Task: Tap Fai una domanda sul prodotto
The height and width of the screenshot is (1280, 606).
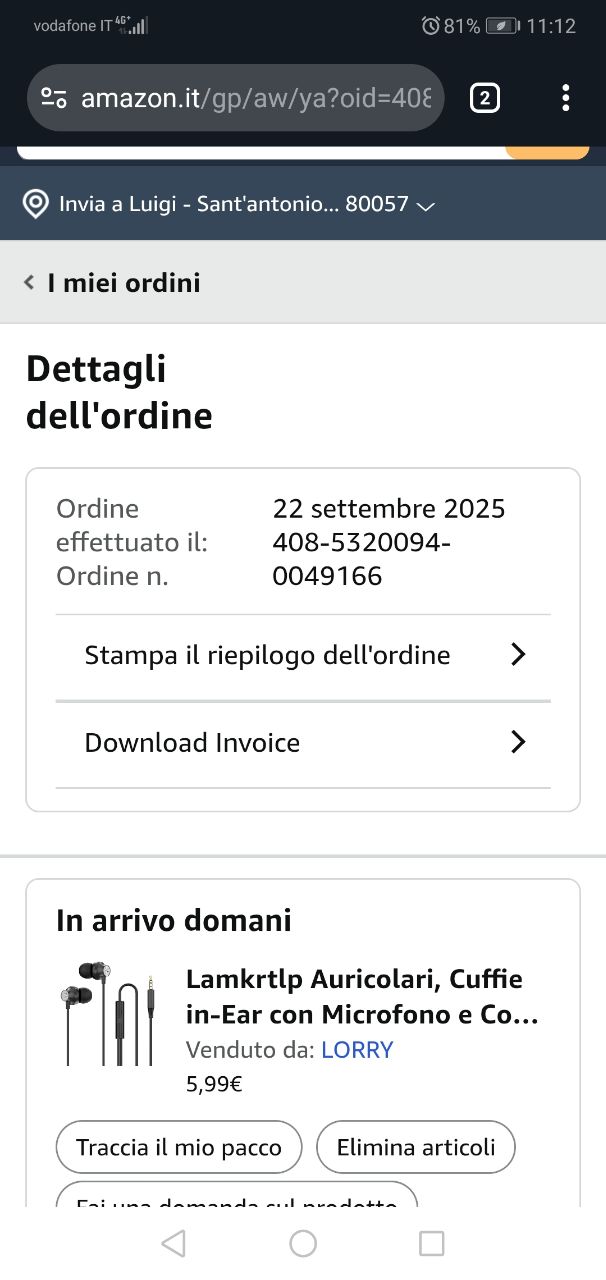Action: pyautogui.click(x=236, y=1197)
